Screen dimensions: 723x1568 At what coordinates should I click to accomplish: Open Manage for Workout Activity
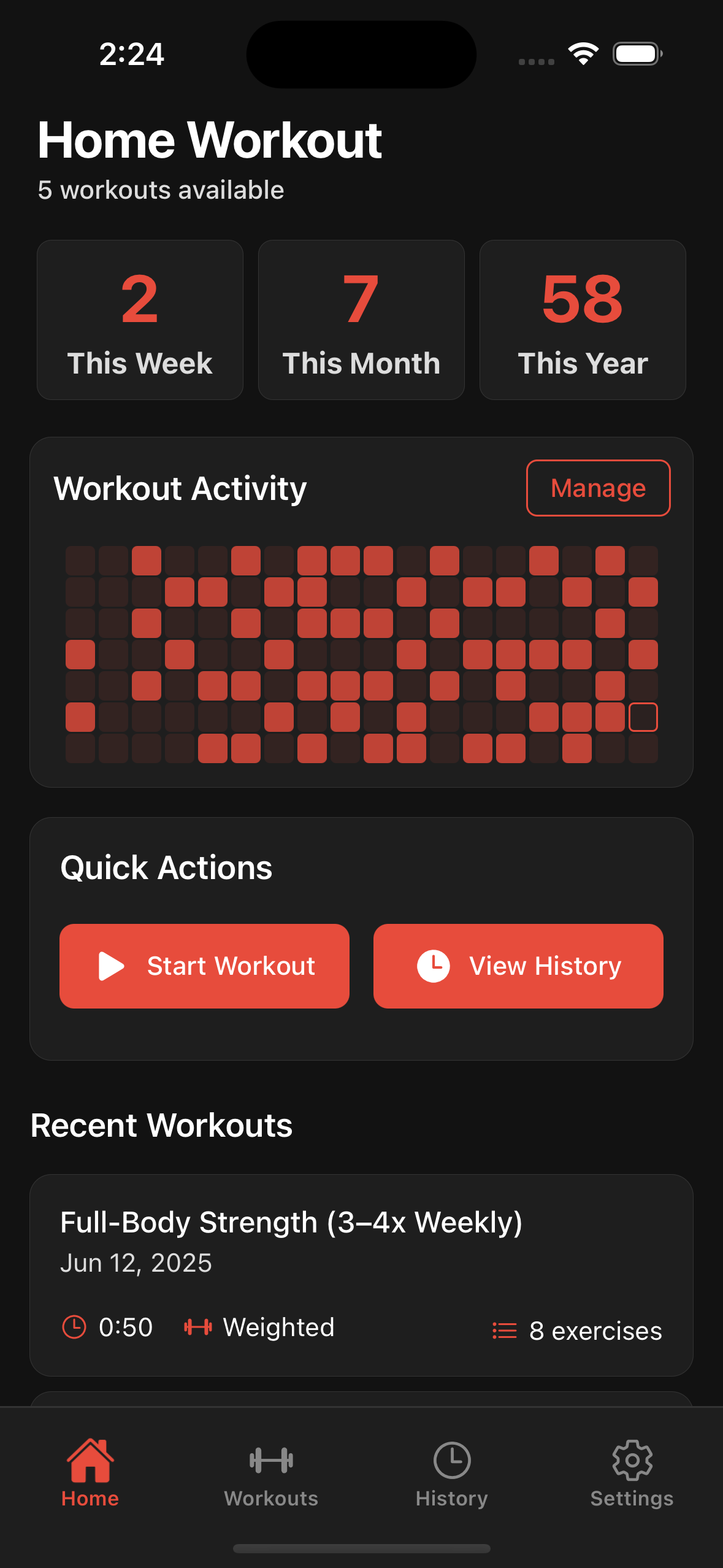pyautogui.click(x=598, y=488)
